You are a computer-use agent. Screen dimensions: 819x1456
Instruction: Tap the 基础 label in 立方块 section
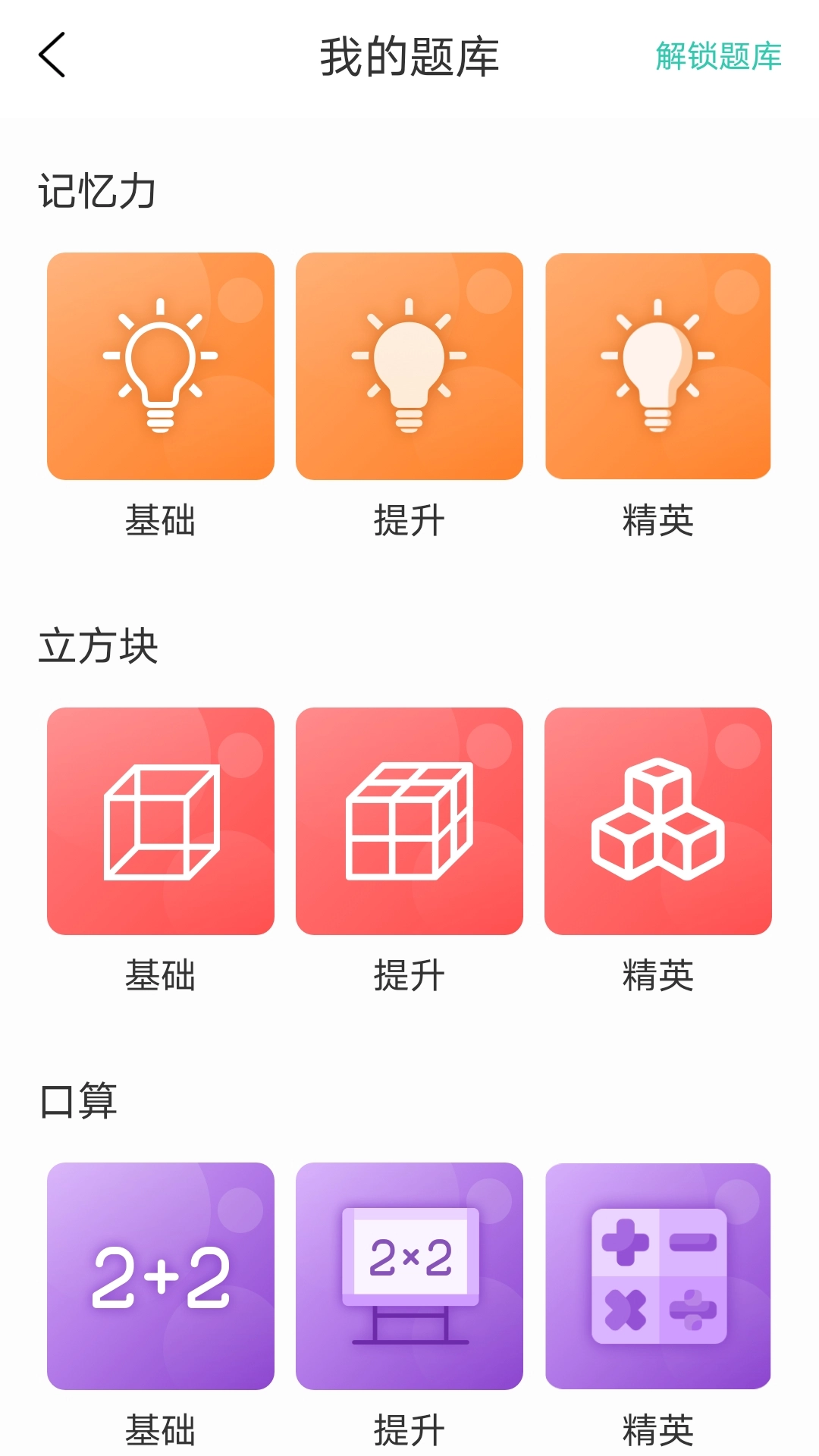pos(160,977)
